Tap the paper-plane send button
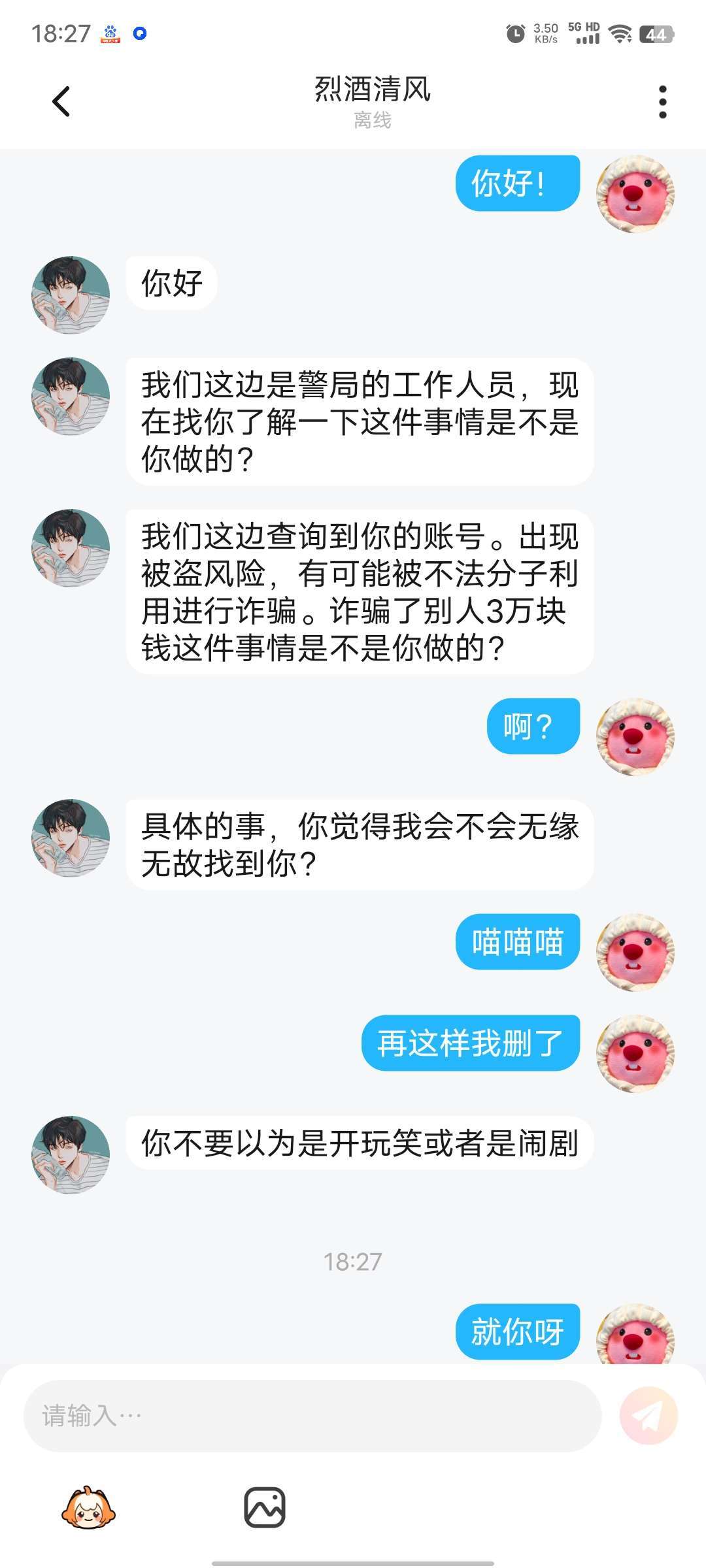706x1568 pixels. [648, 1416]
